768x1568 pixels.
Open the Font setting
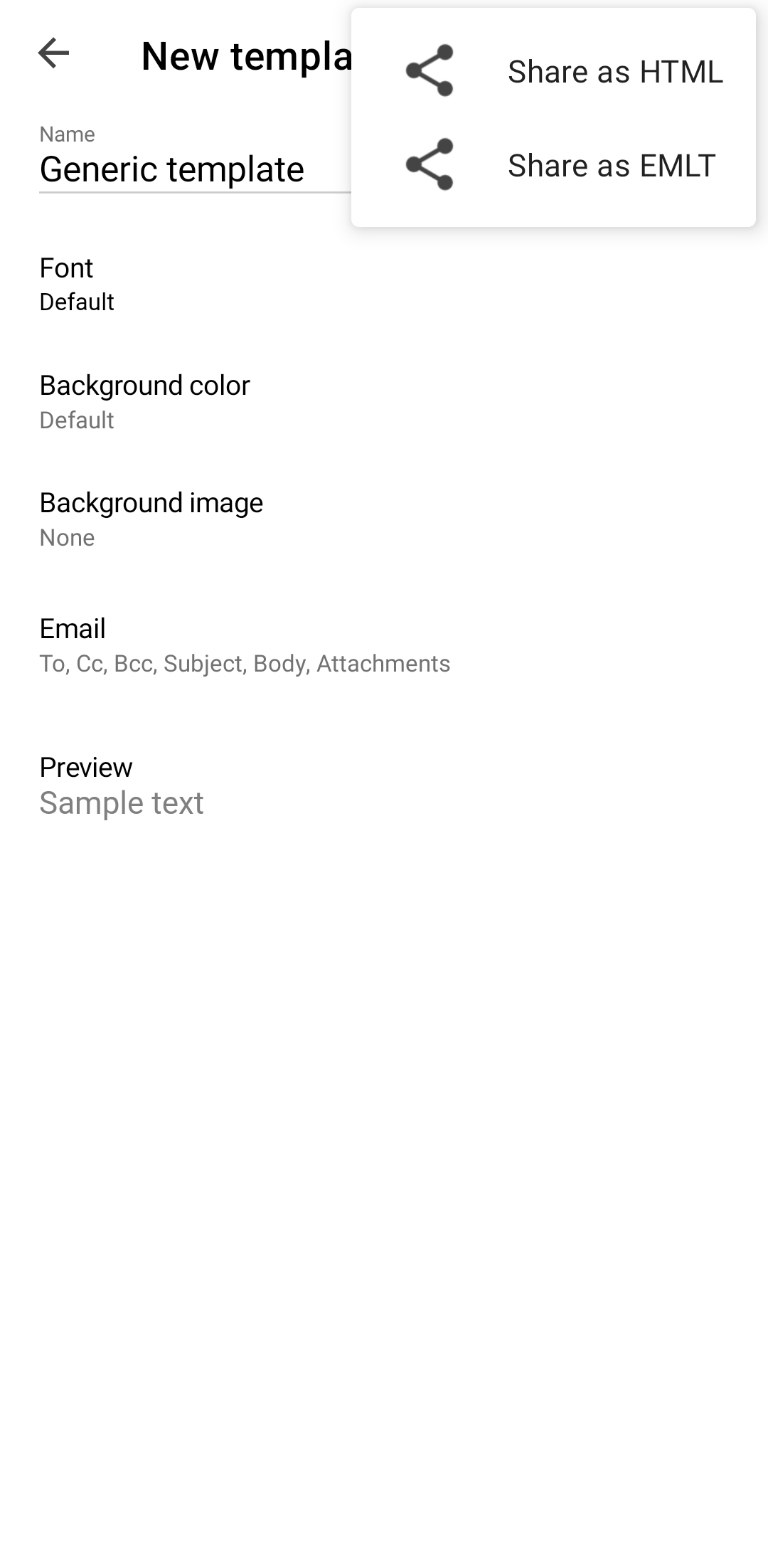click(384, 284)
